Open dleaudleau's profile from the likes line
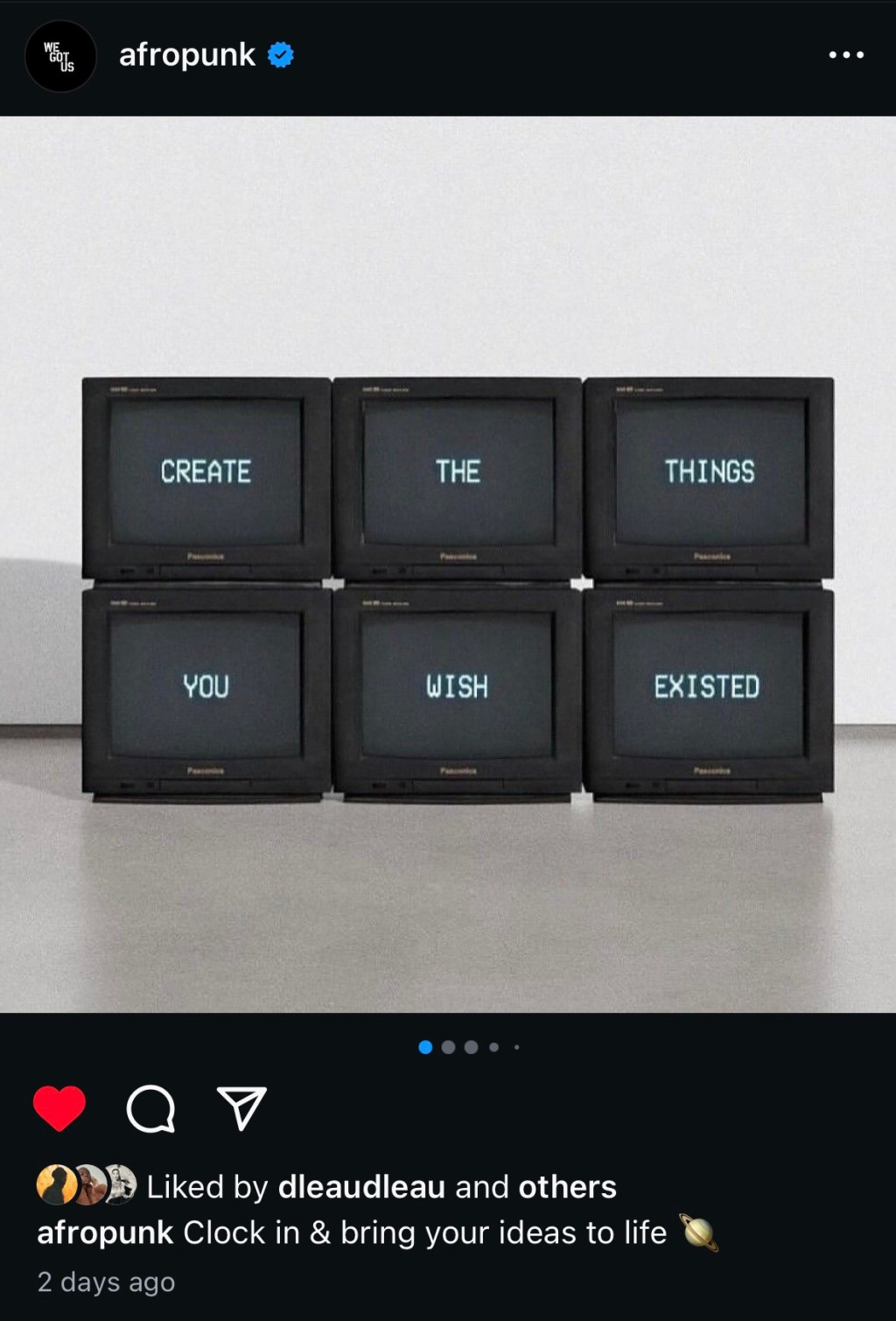Viewport: 896px width, 1321px height. (x=361, y=1187)
